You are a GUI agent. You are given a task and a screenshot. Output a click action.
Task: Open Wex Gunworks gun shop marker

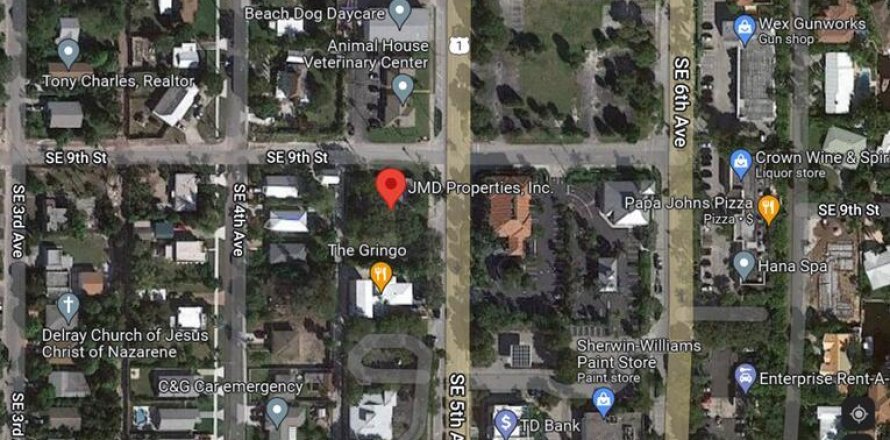click(743, 29)
